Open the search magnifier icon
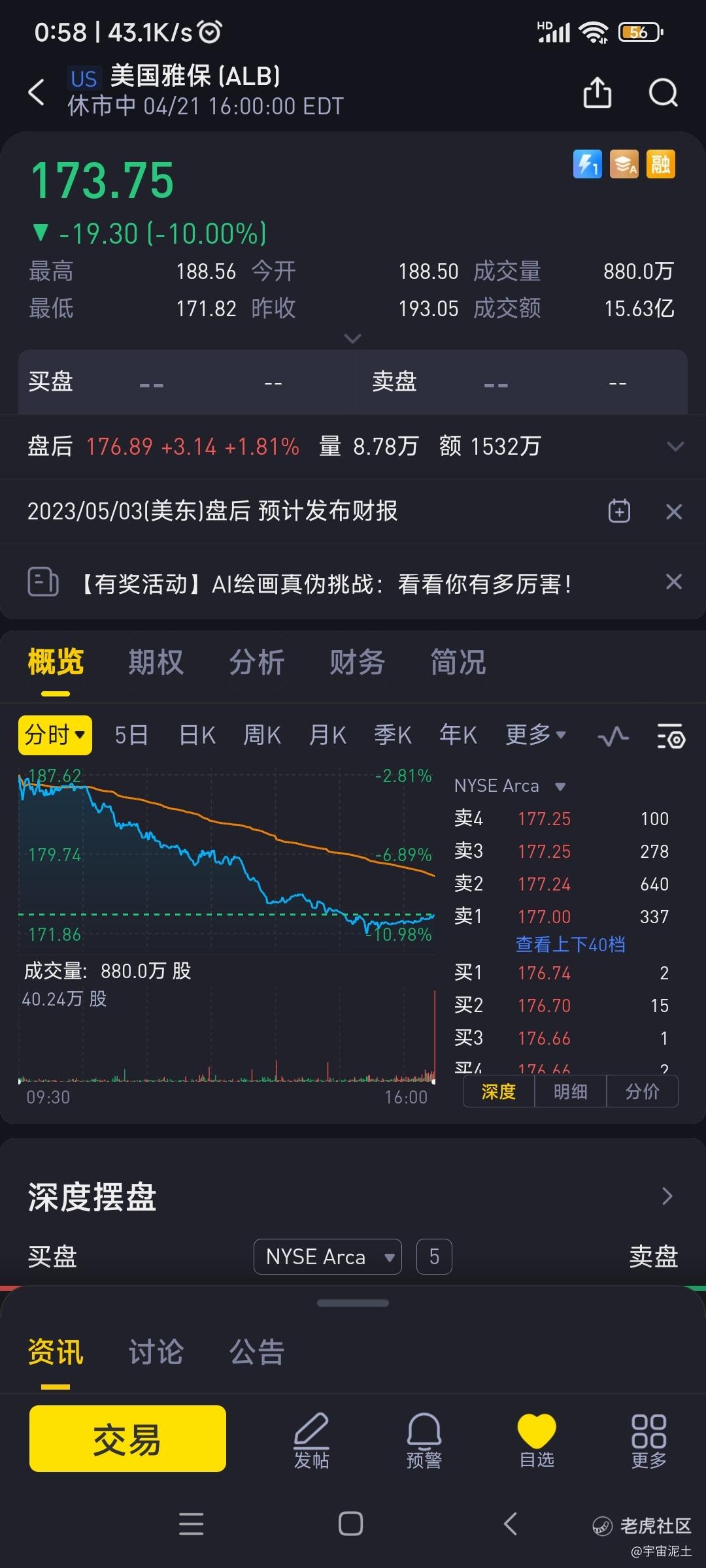The width and height of the screenshot is (706, 1568). (x=663, y=92)
